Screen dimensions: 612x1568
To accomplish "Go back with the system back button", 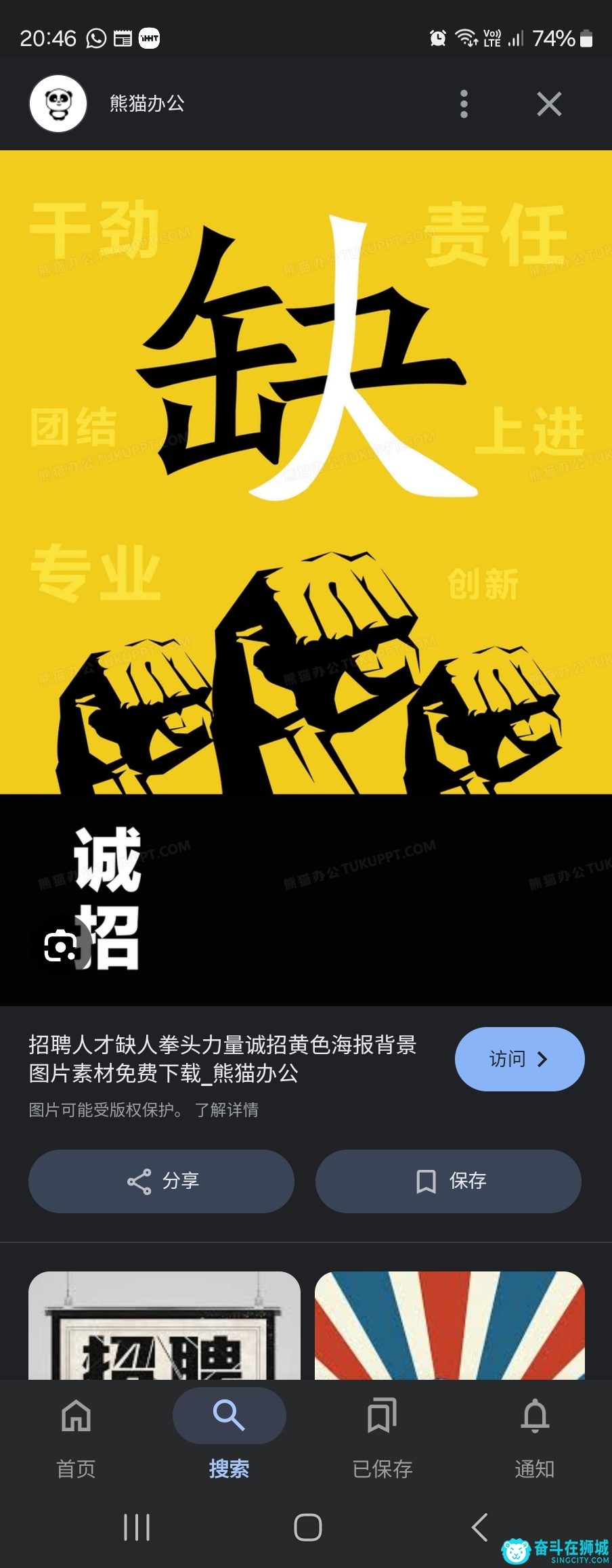I will click(479, 1527).
